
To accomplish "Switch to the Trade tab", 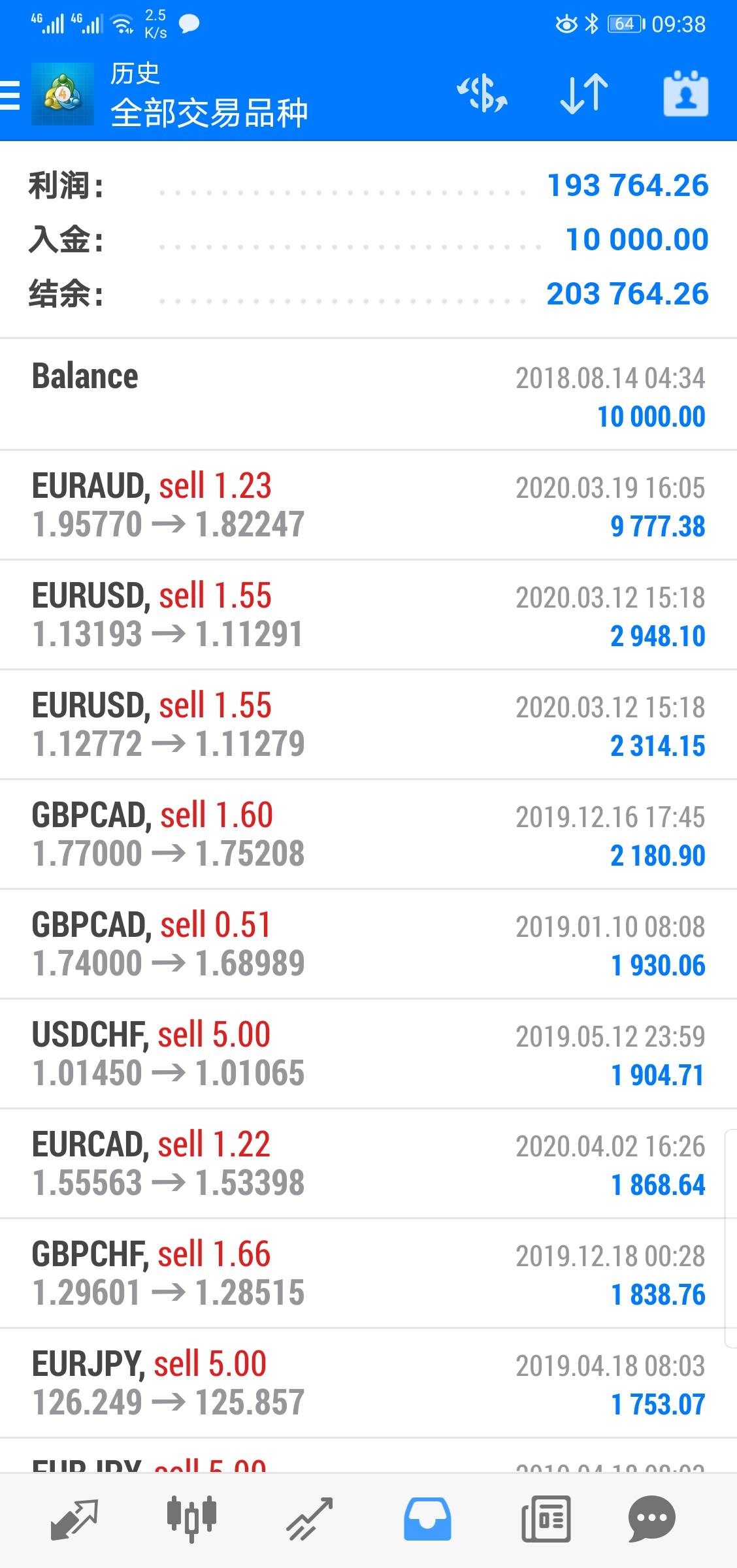I will tap(309, 1519).
